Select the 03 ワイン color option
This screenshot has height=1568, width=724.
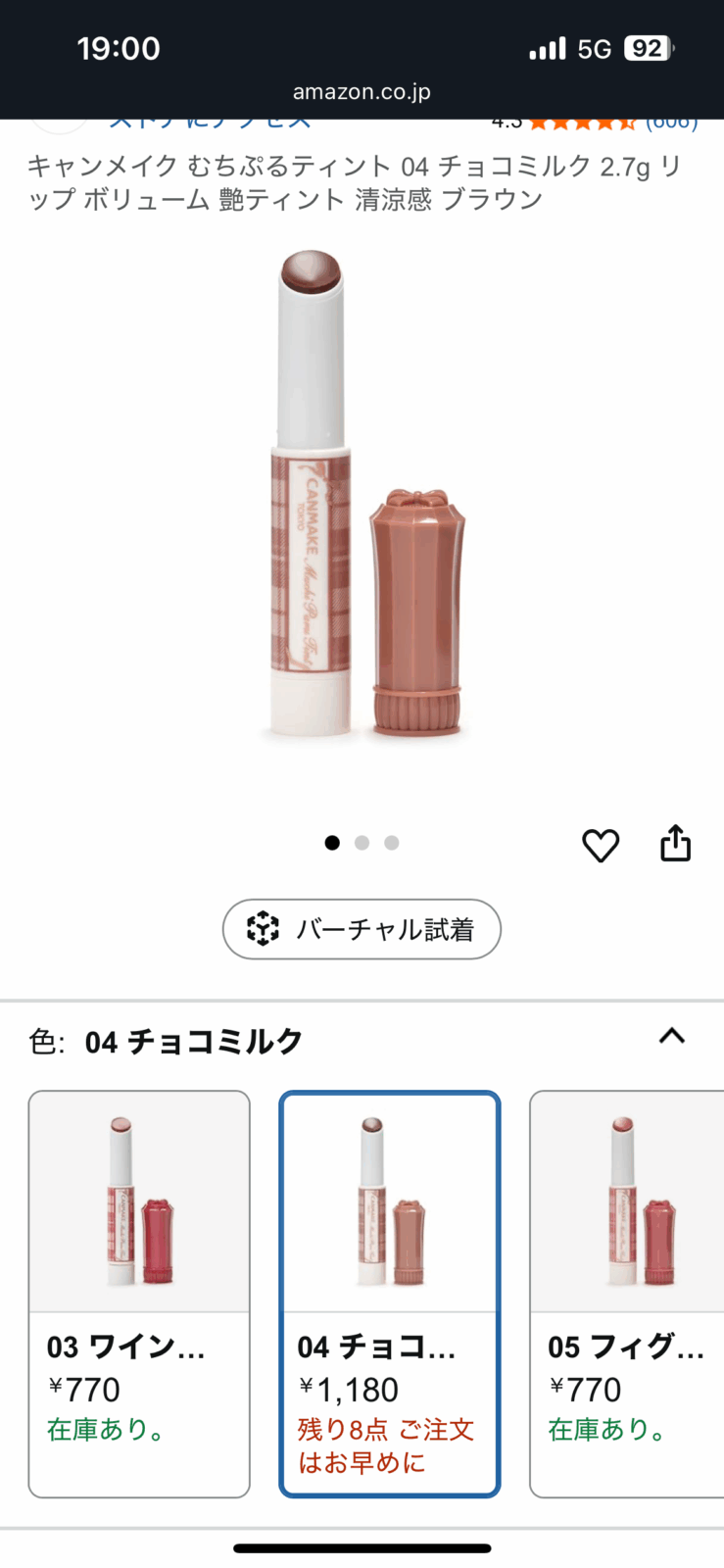click(139, 1293)
